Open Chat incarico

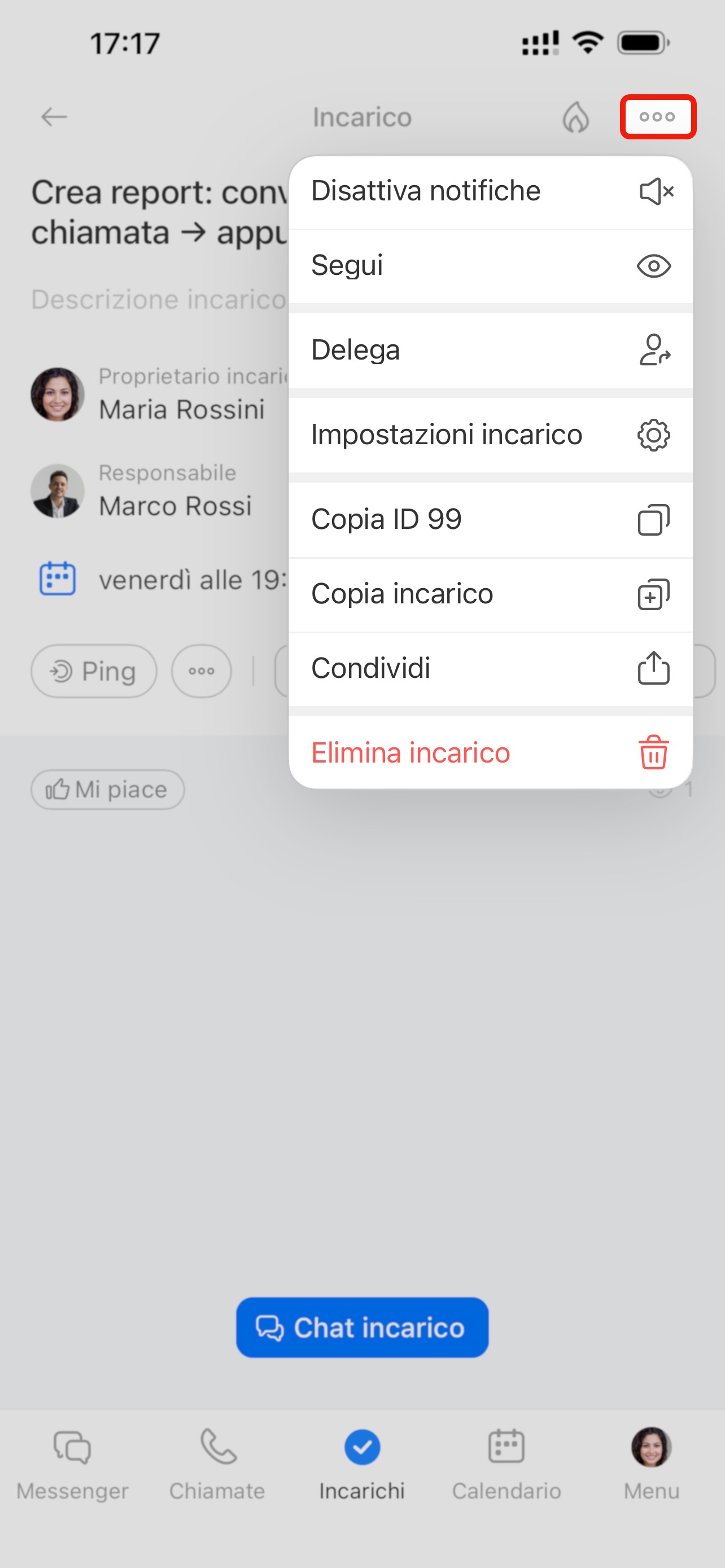click(362, 1328)
